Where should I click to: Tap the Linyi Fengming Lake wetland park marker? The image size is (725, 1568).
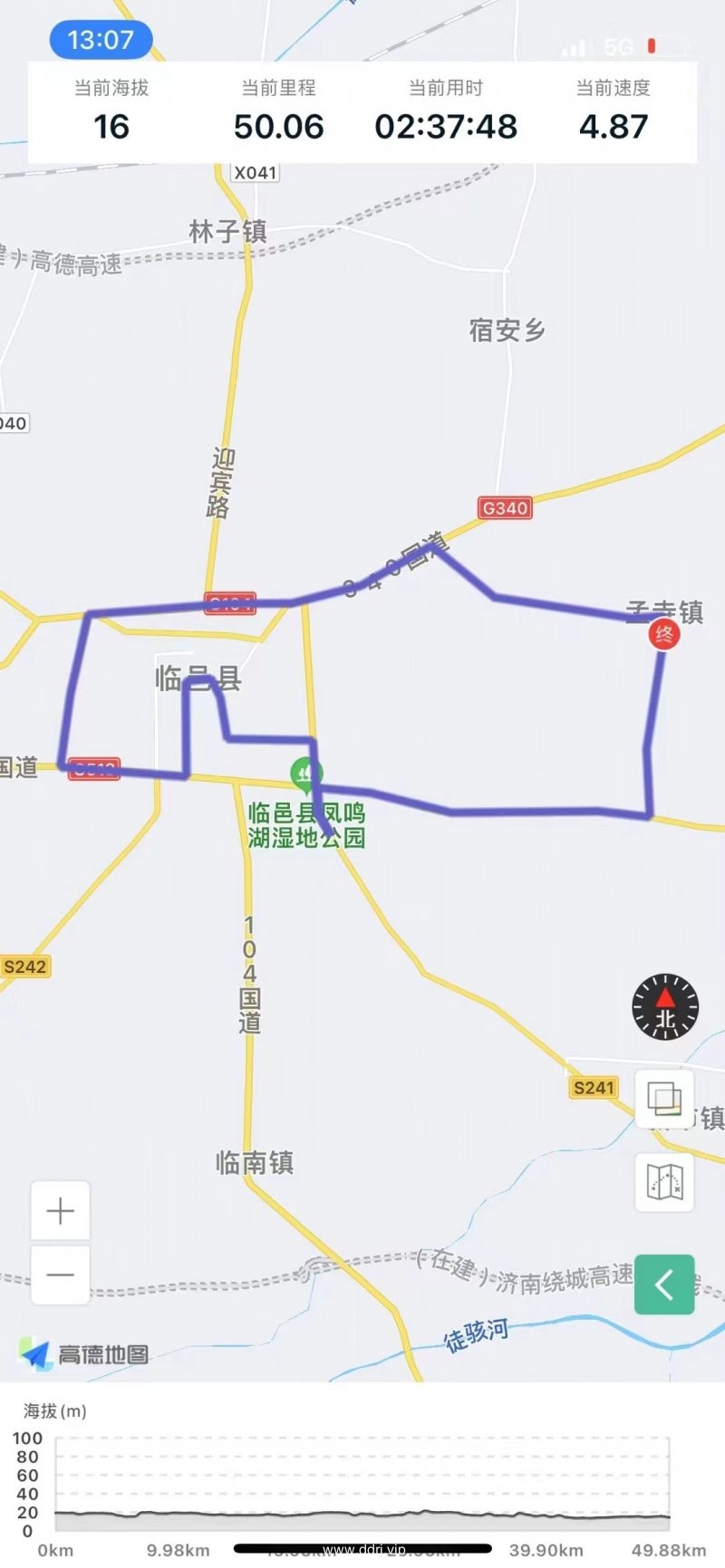click(x=306, y=774)
